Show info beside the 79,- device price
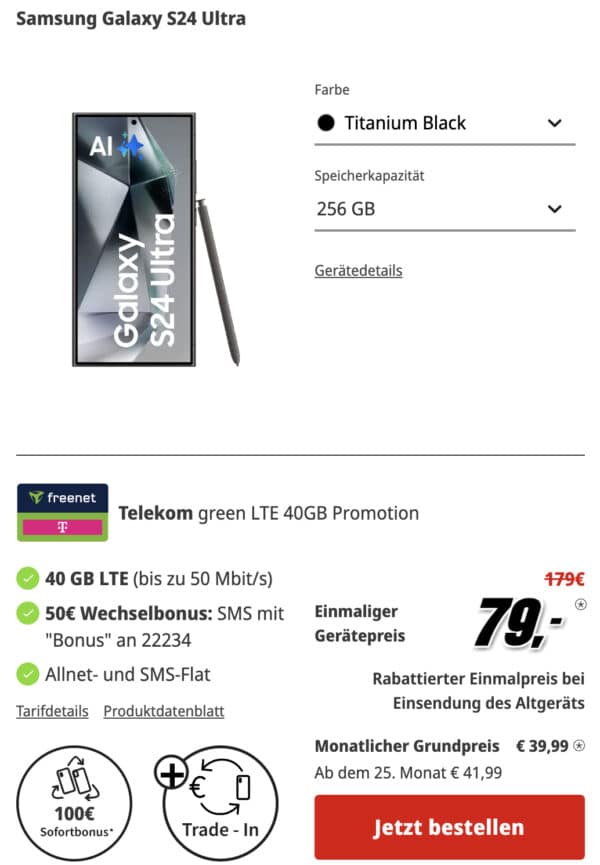600x865 pixels. [x=581, y=604]
